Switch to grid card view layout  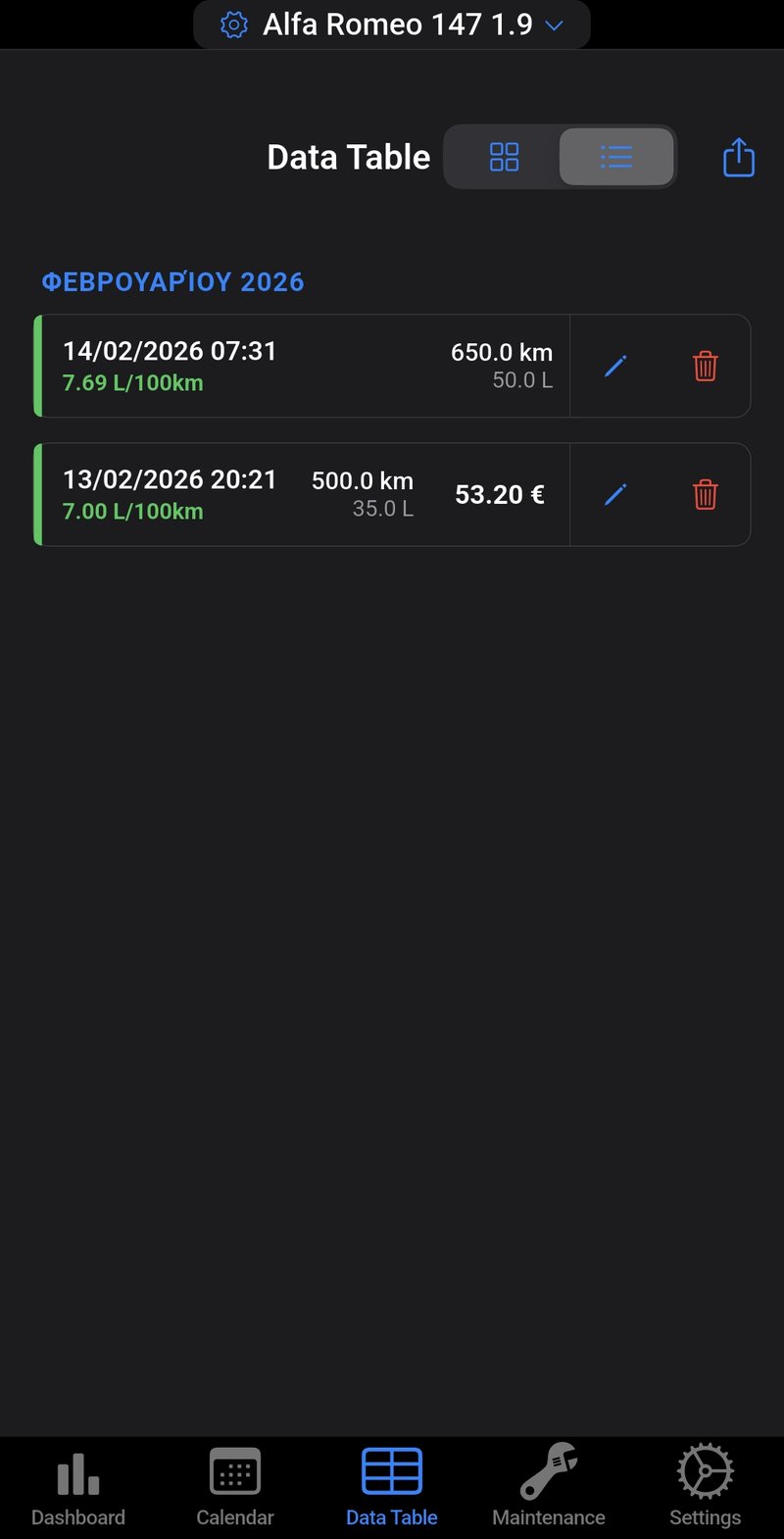pyautogui.click(x=503, y=157)
